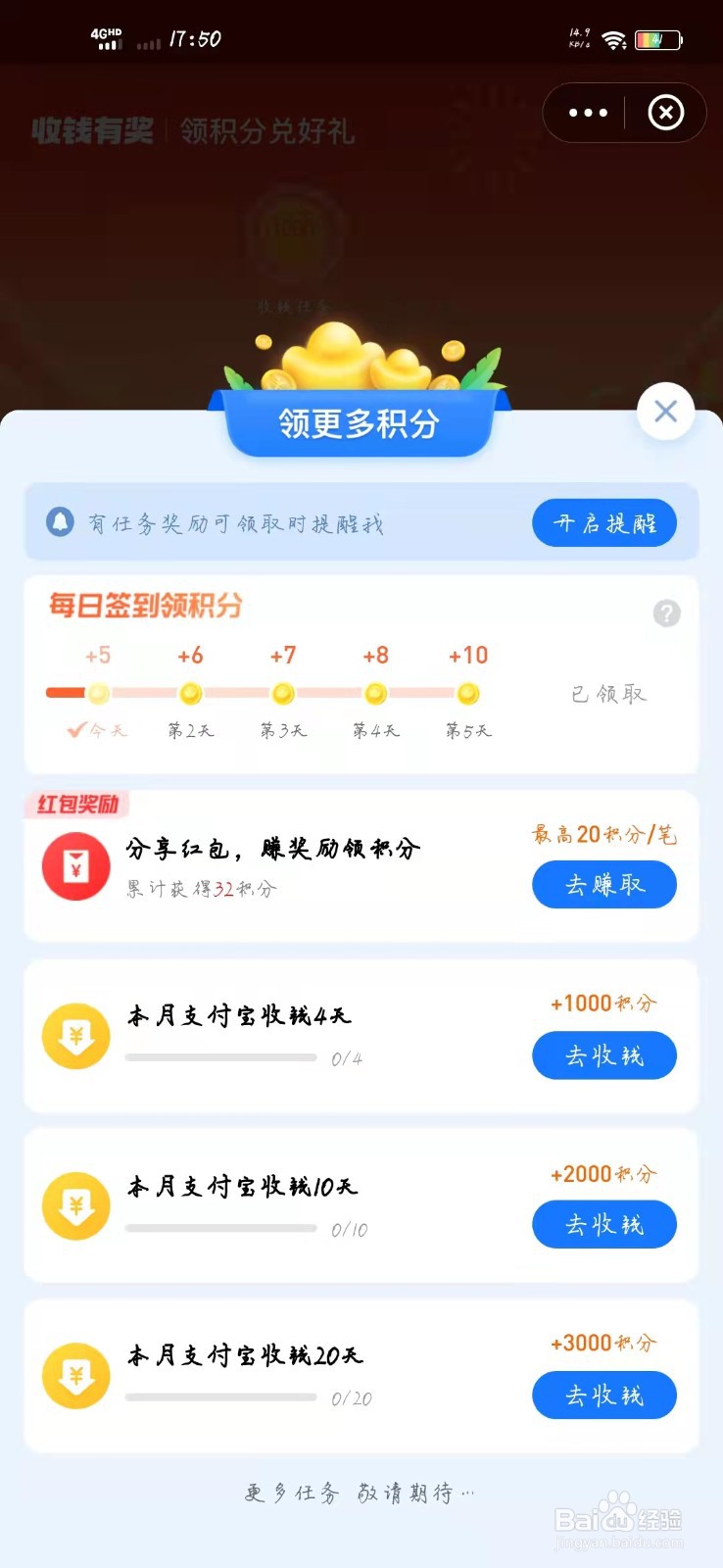The height and width of the screenshot is (1568, 723).
Task: Tap 去赚取 to earn red envelope points
Action: tap(603, 884)
